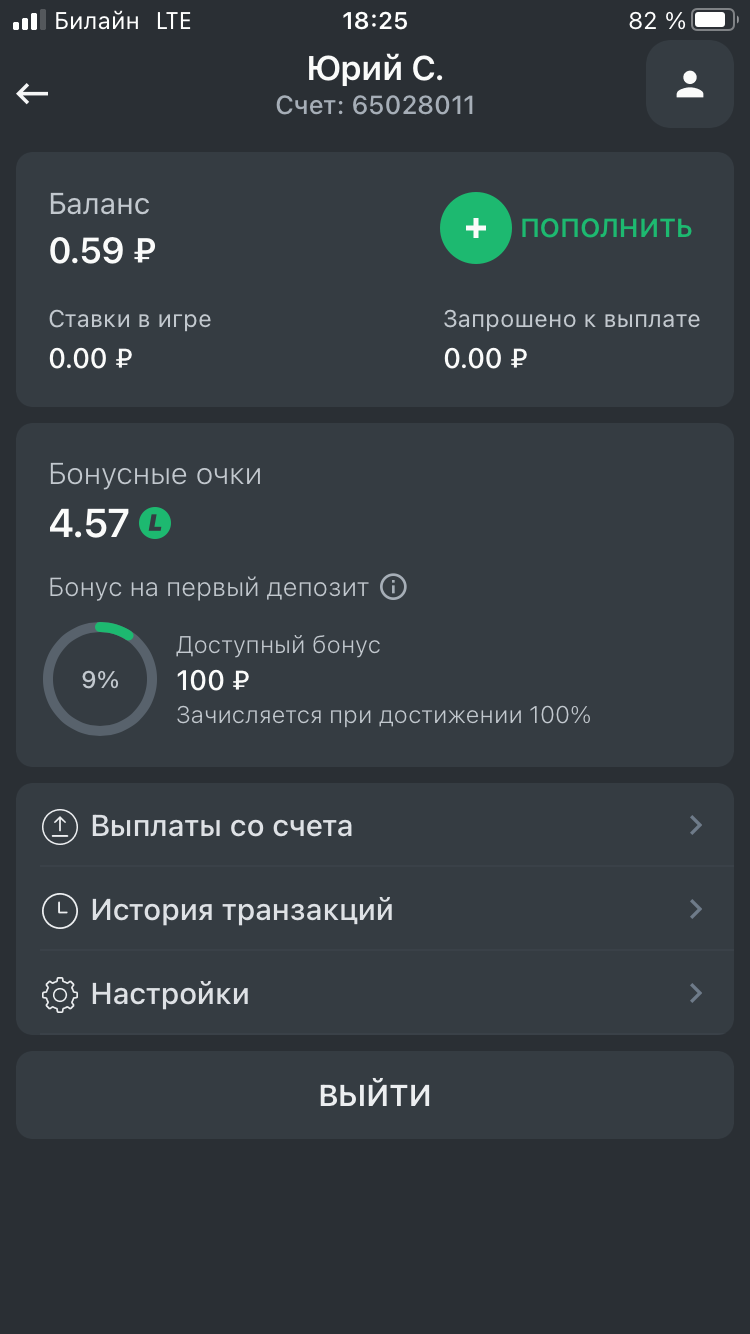The image size is (750, 1334).
Task: Show info about Бонус на первый депозит
Action: (394, 587)
